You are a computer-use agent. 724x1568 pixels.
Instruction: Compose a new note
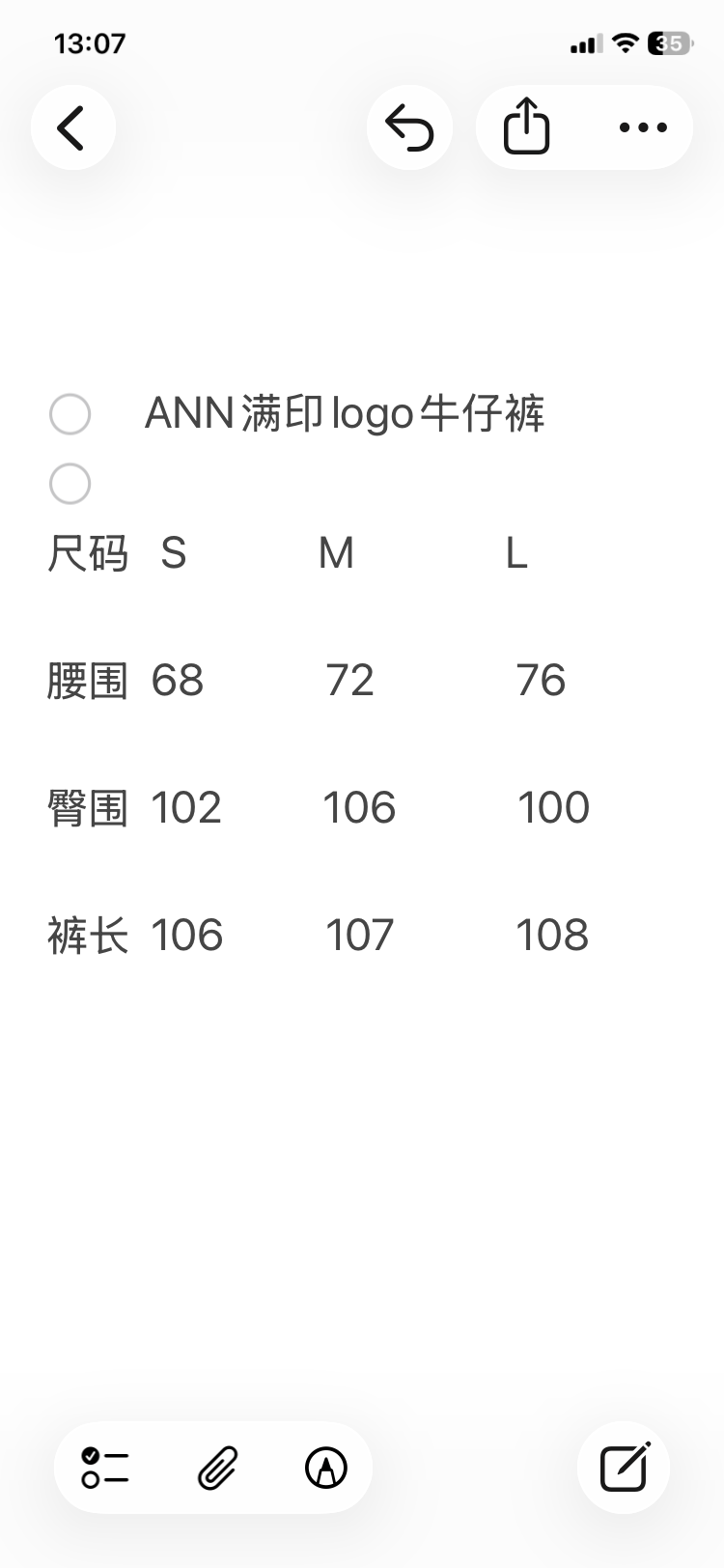(625, 1468)
